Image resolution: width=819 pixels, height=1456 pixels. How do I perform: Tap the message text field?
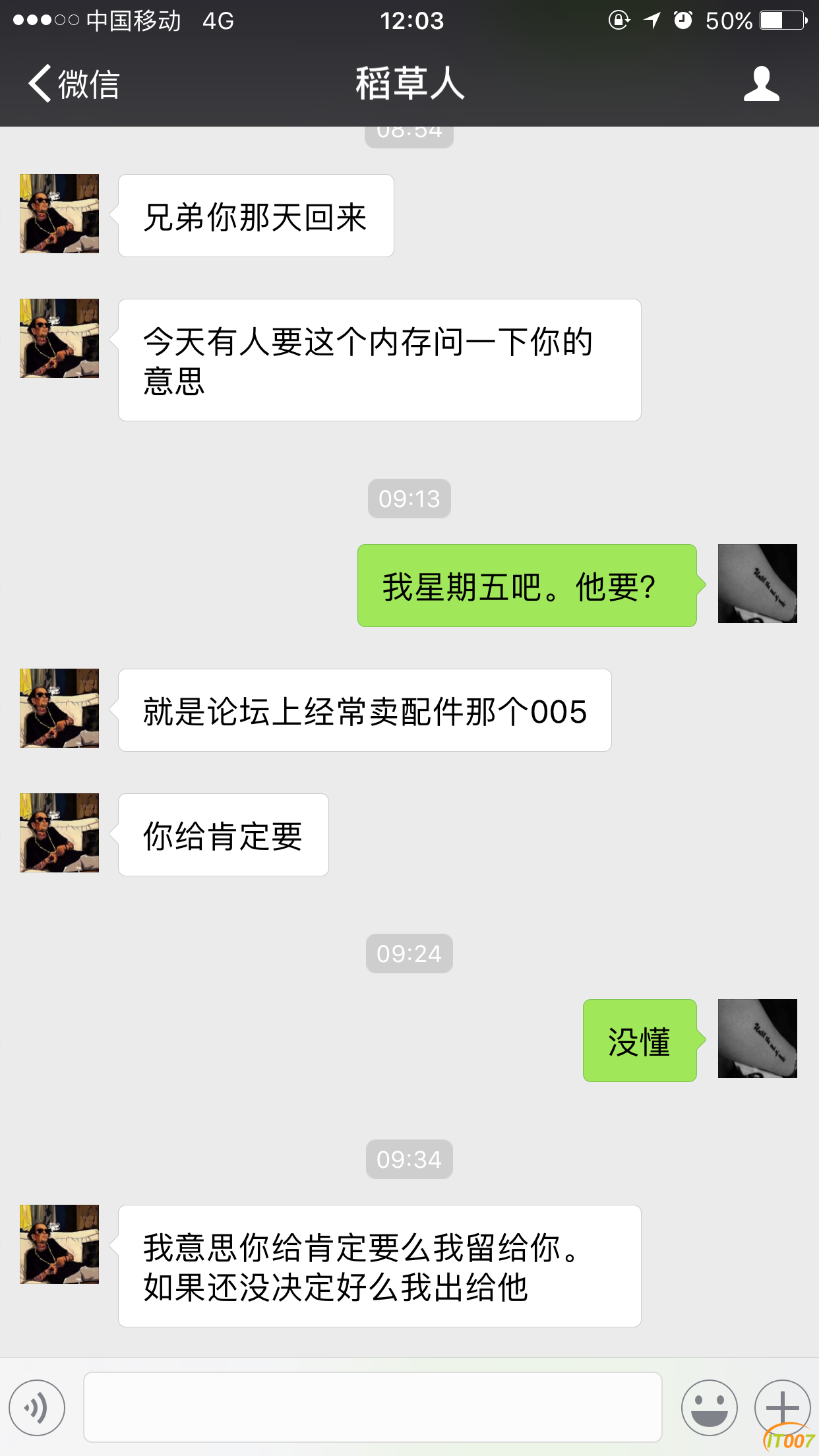point(373,1407)
